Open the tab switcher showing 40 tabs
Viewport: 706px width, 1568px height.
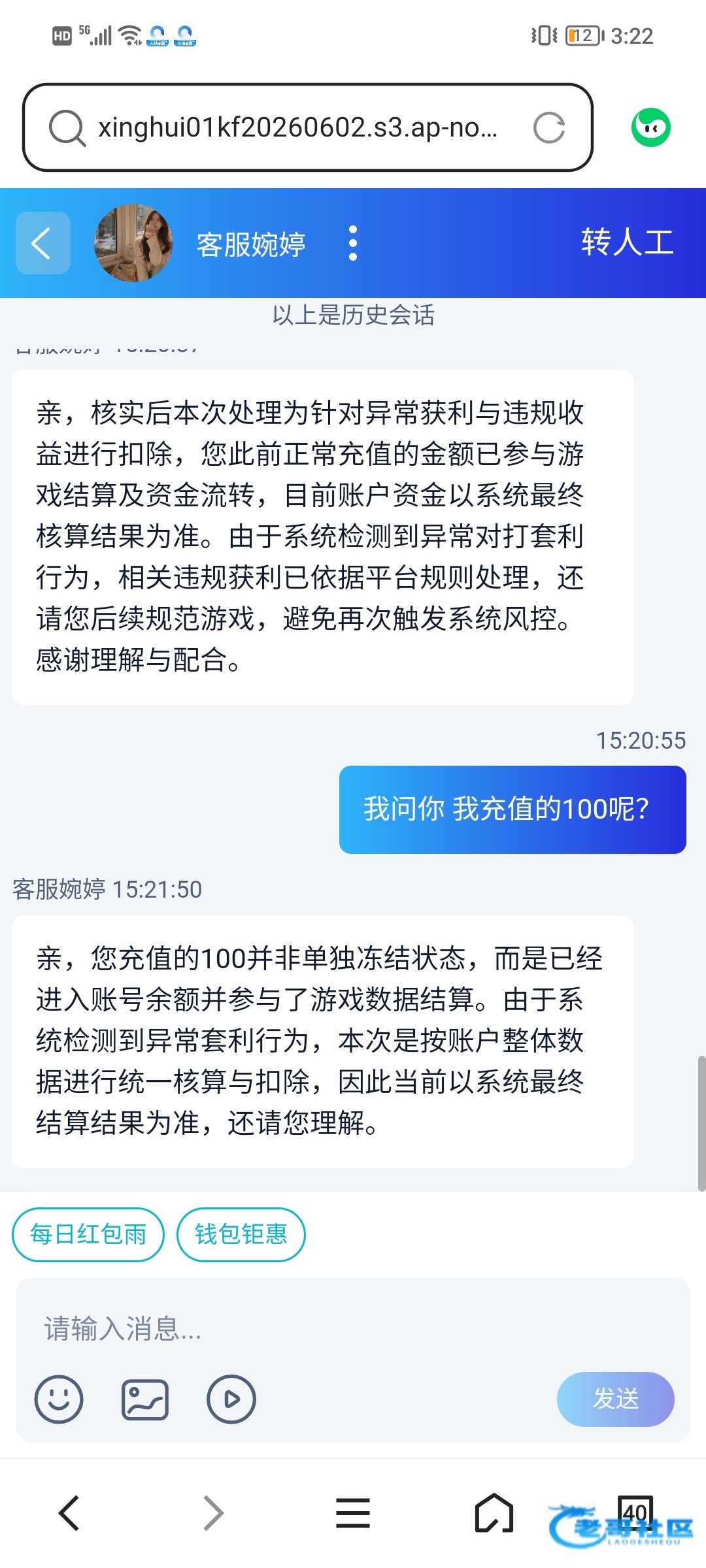(x=635, y=1512)
